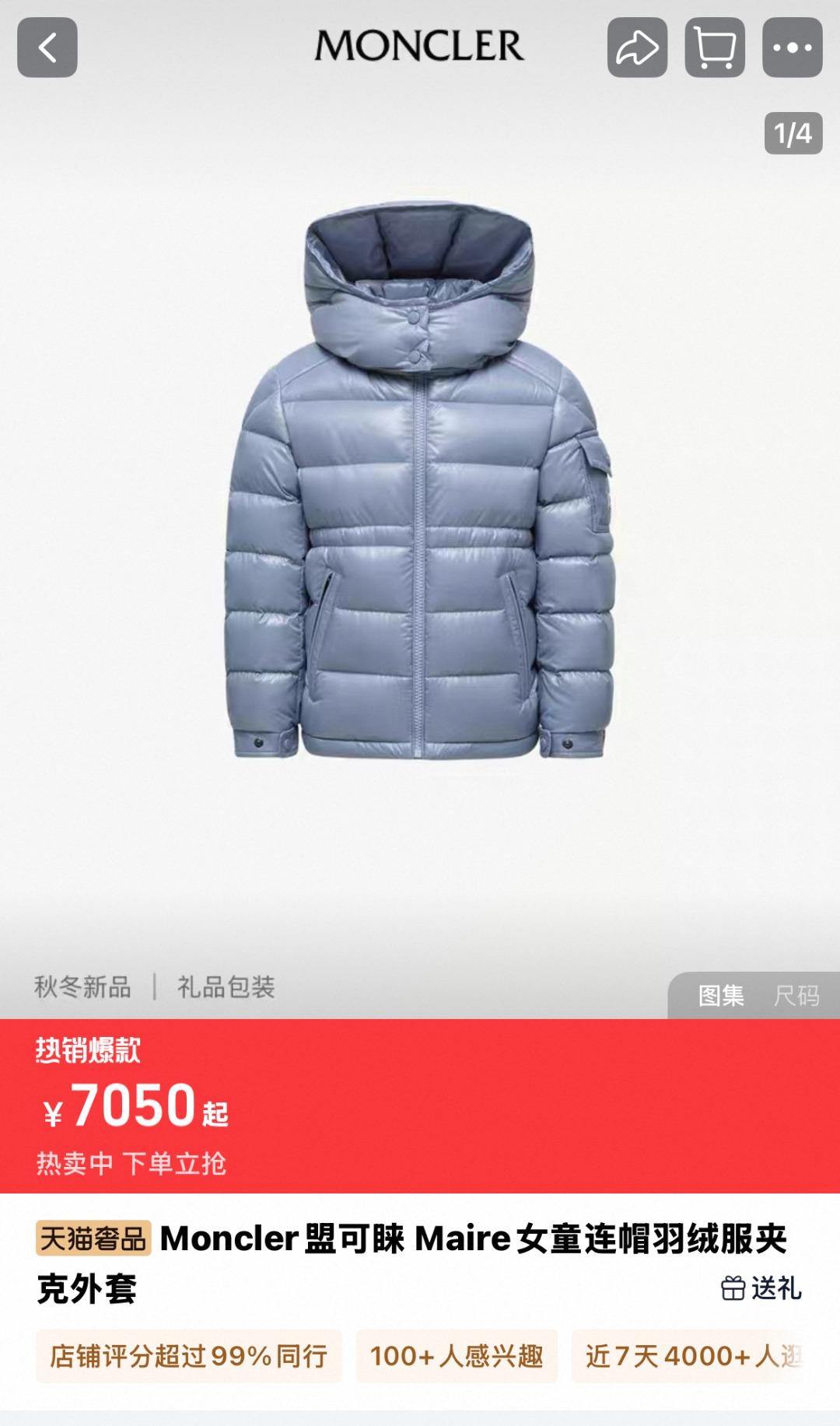Open the three-dot overflow menu
Image resolution: width=840 pixels, height=1426 pixels.
coord(793,47)
